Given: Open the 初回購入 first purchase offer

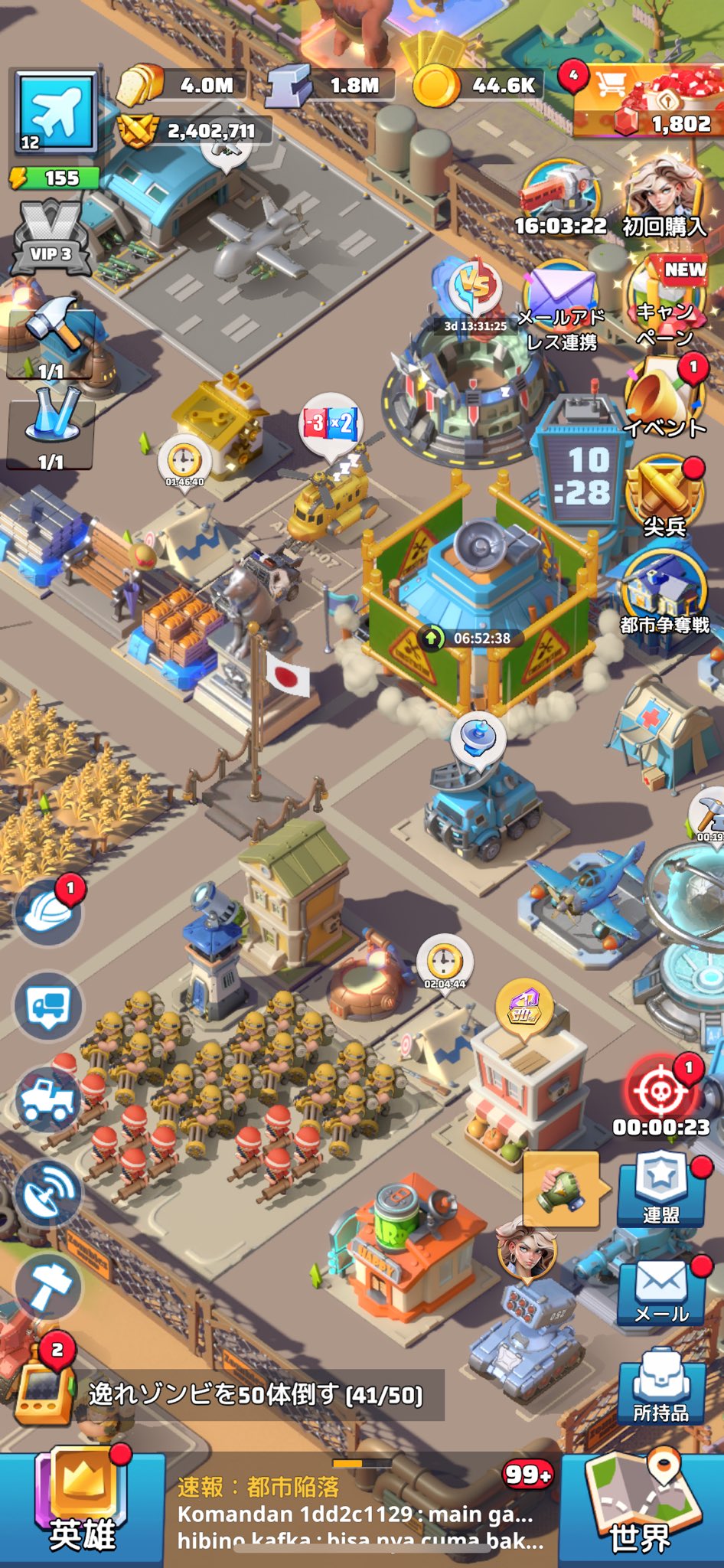Looking at the screenshot, I should point(663,195).
